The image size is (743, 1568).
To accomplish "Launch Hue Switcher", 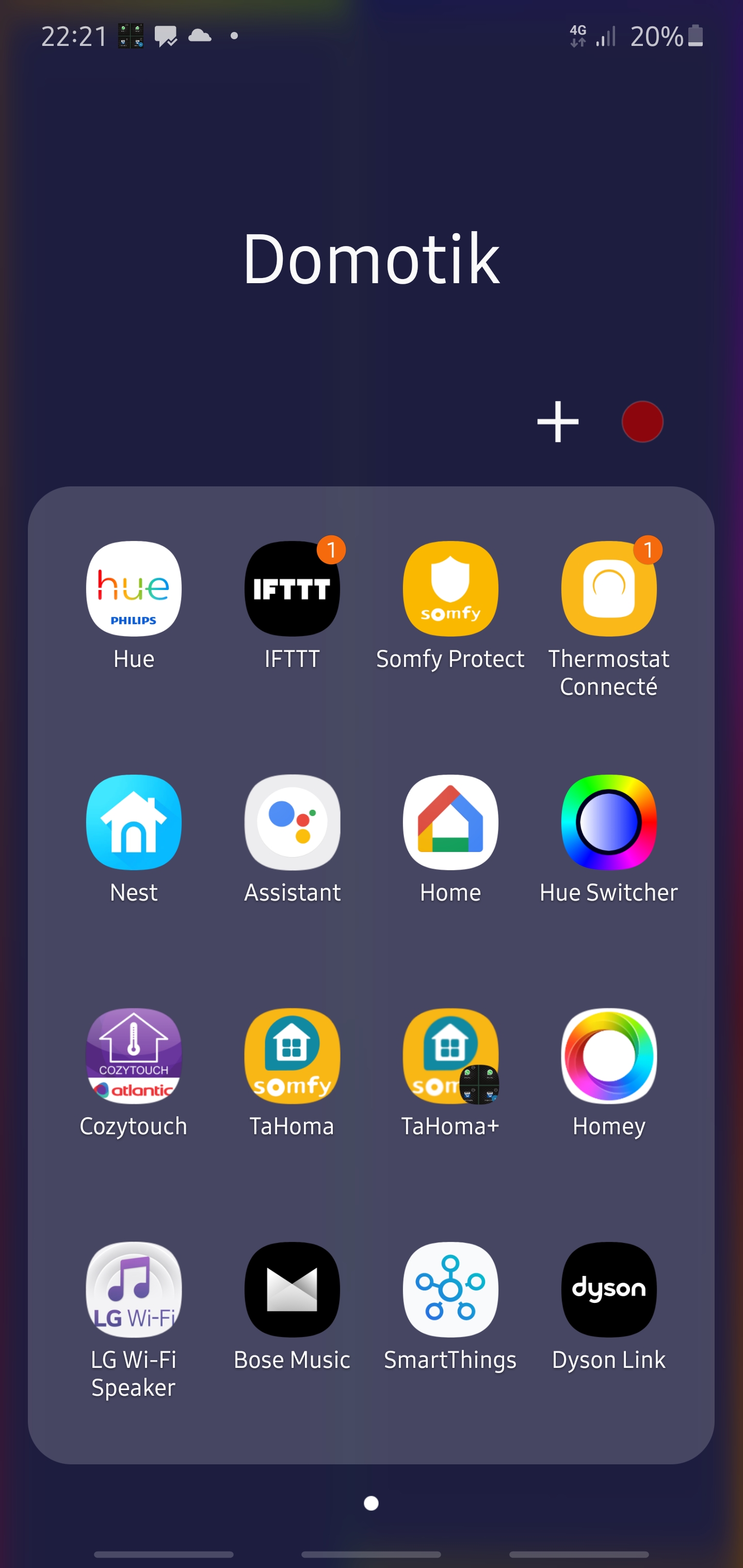I will (608, 822).
